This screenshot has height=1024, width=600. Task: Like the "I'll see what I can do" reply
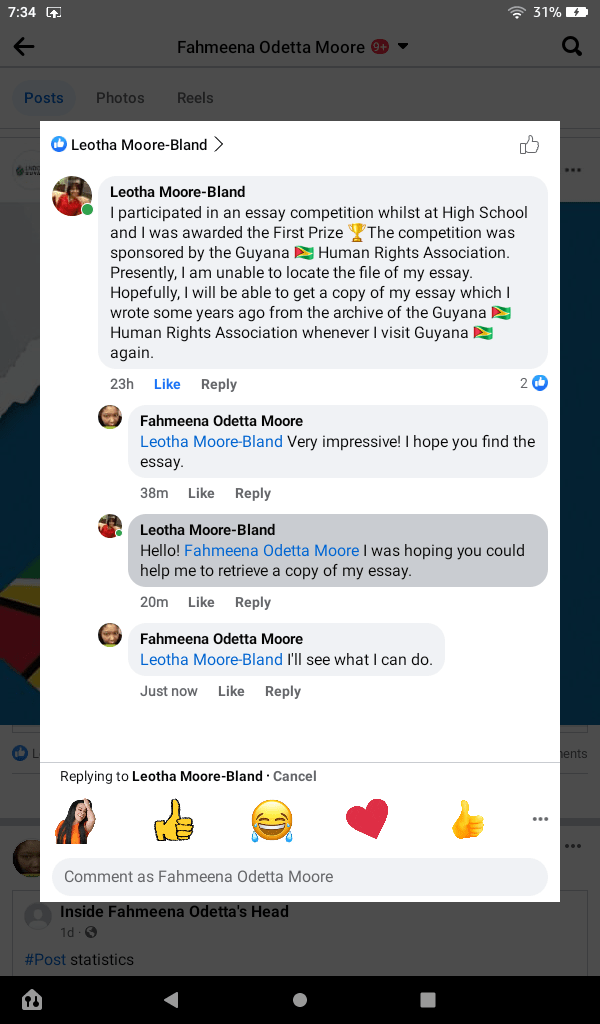pos(231,691)
